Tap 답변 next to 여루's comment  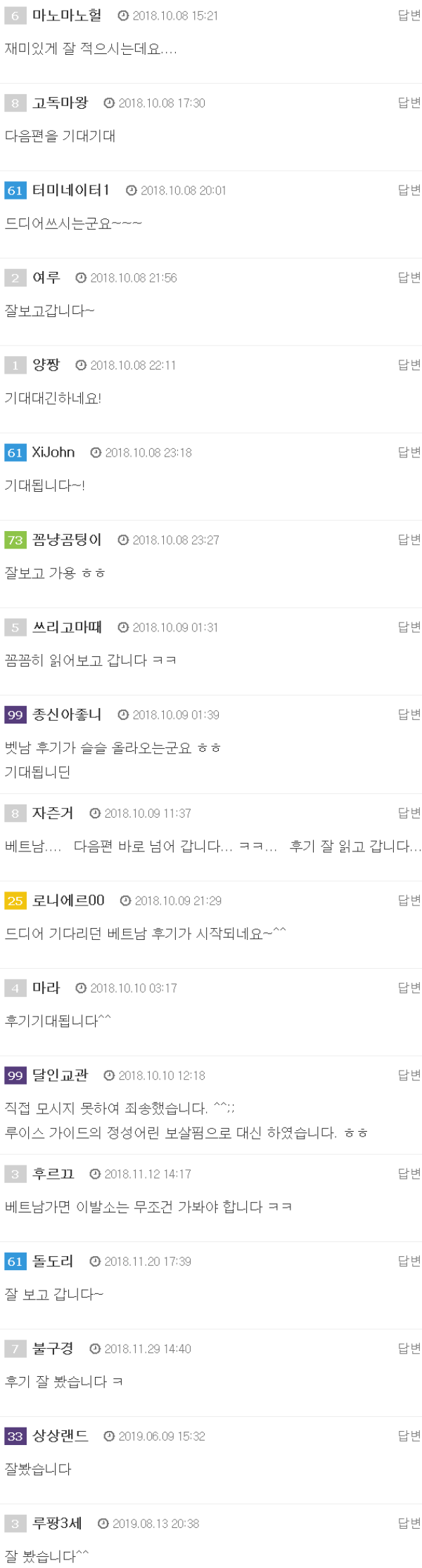click(409, 277)
